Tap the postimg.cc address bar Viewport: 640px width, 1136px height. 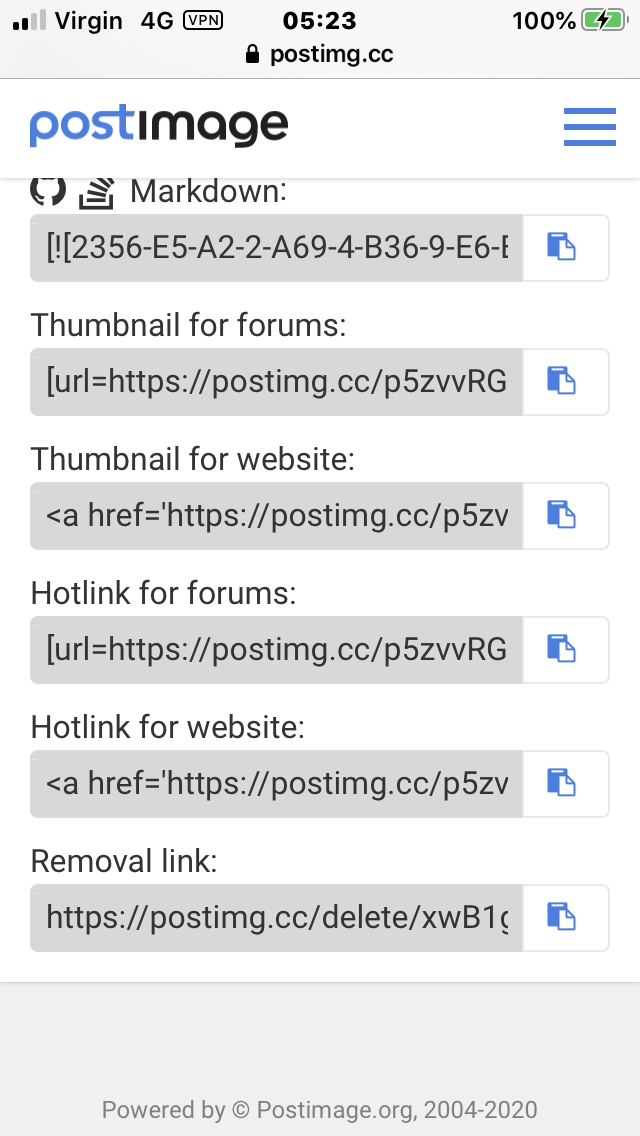click(320, 54)
